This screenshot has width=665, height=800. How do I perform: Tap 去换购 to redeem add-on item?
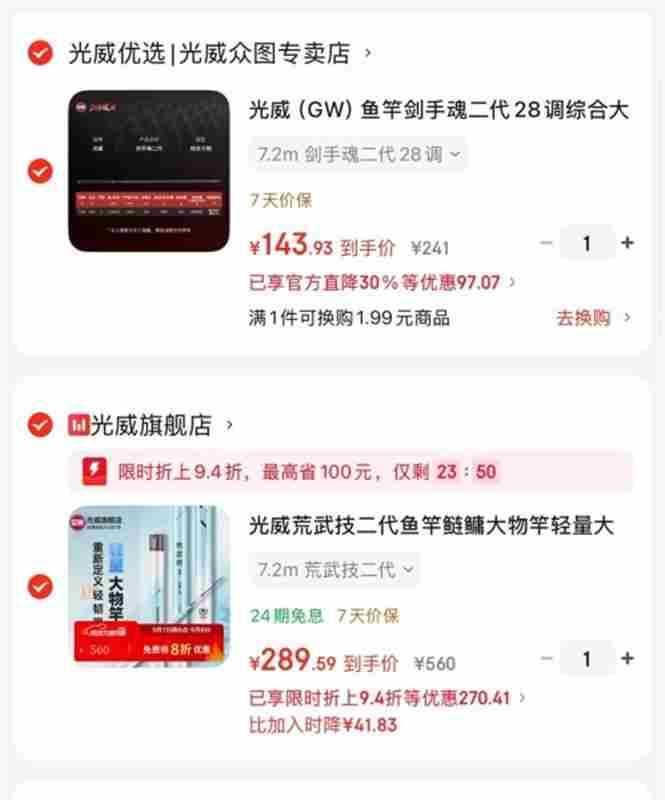(594, 318)
